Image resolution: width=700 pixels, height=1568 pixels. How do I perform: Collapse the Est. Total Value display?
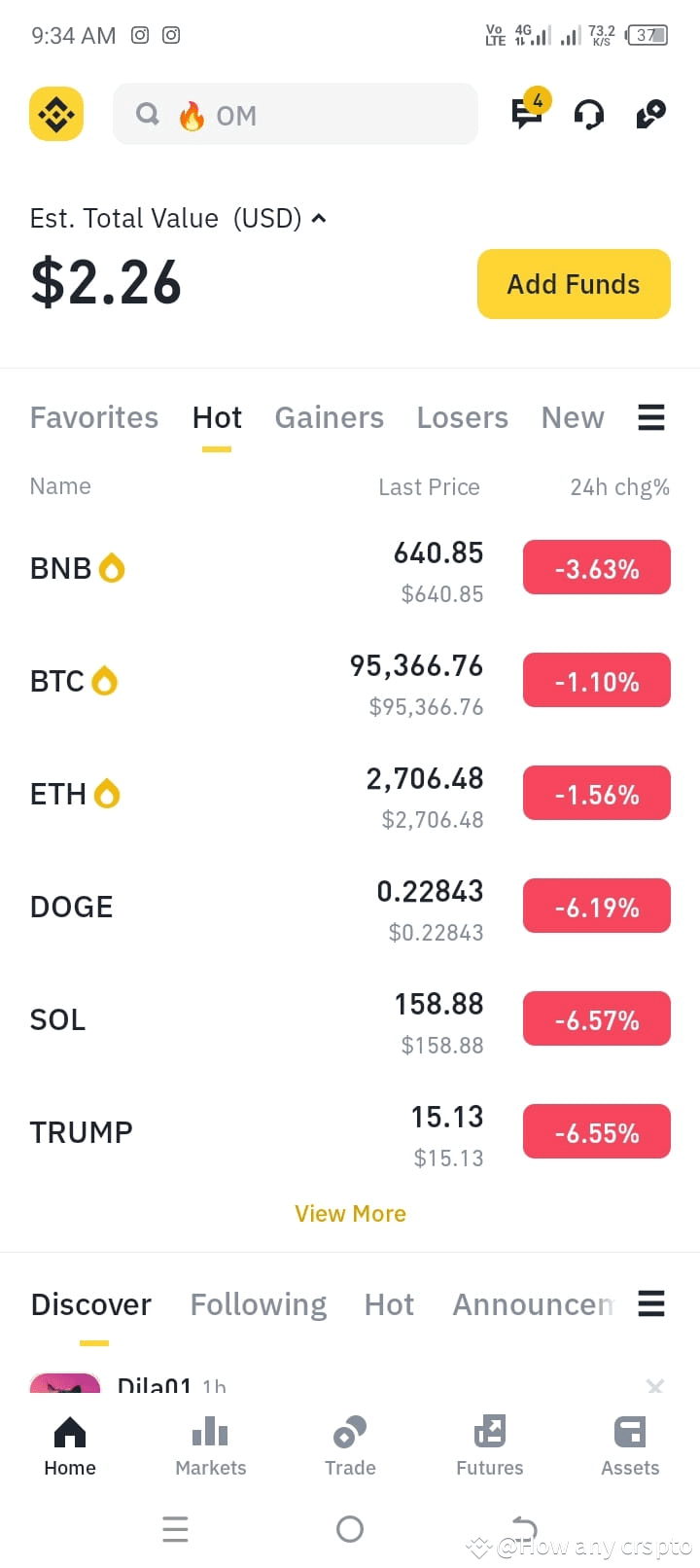pos(321,219)
